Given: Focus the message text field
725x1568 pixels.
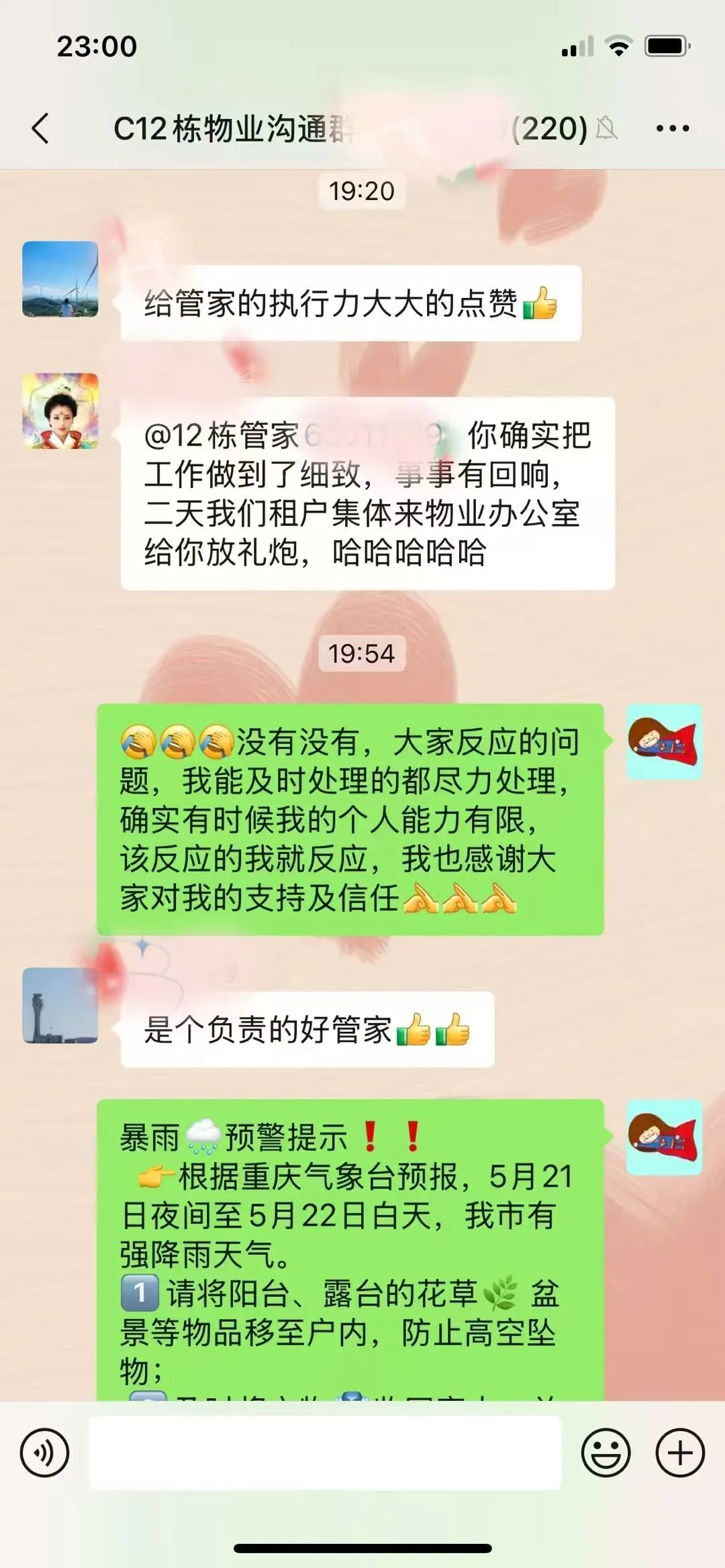Looking at the screenshot, I should 325,1453.
